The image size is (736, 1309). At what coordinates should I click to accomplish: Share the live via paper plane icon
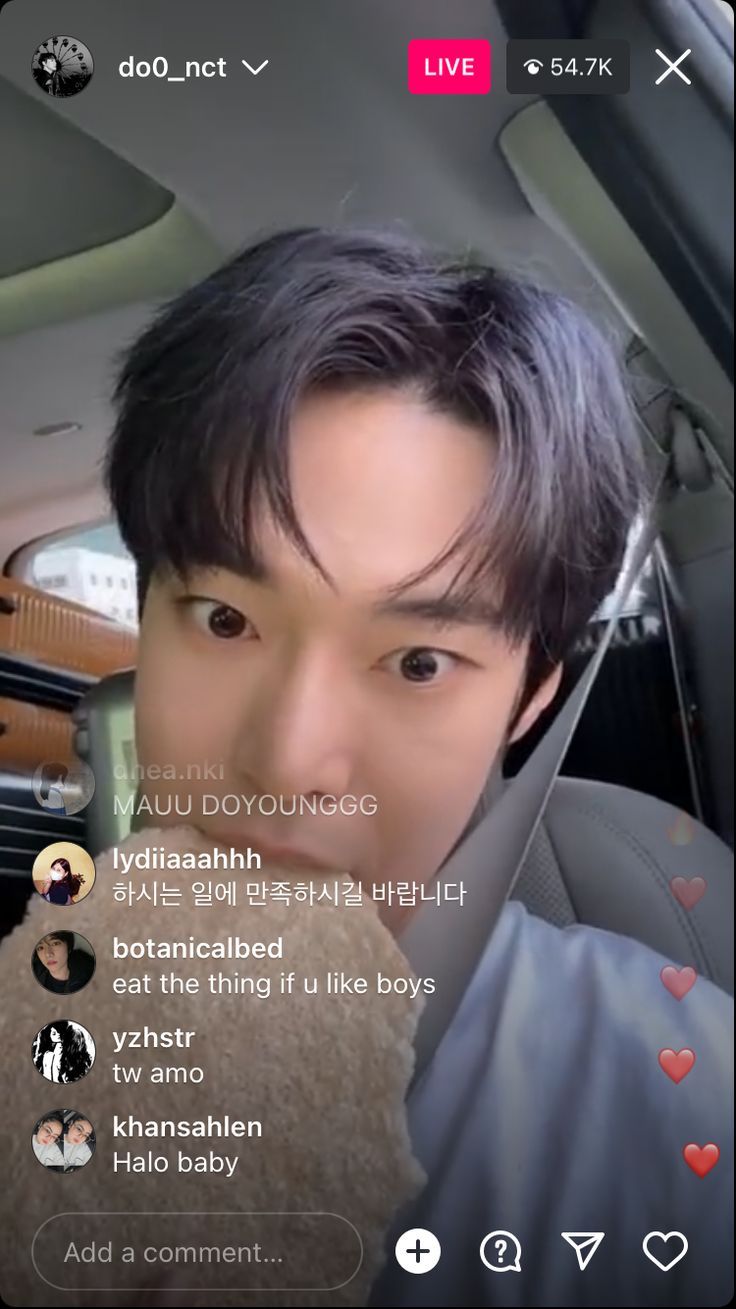pos(582,1251)
